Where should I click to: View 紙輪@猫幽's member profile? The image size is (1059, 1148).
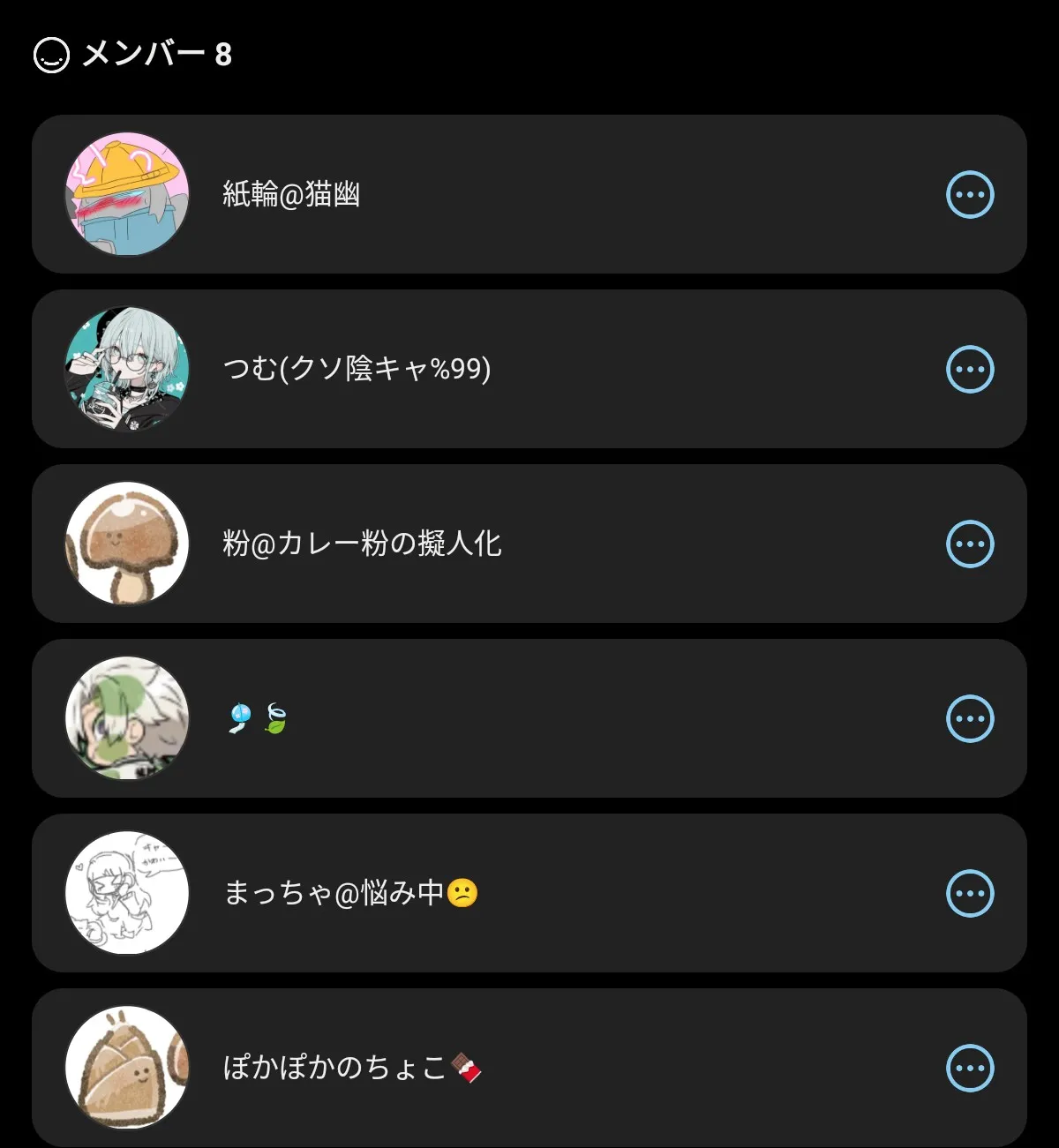291,194
